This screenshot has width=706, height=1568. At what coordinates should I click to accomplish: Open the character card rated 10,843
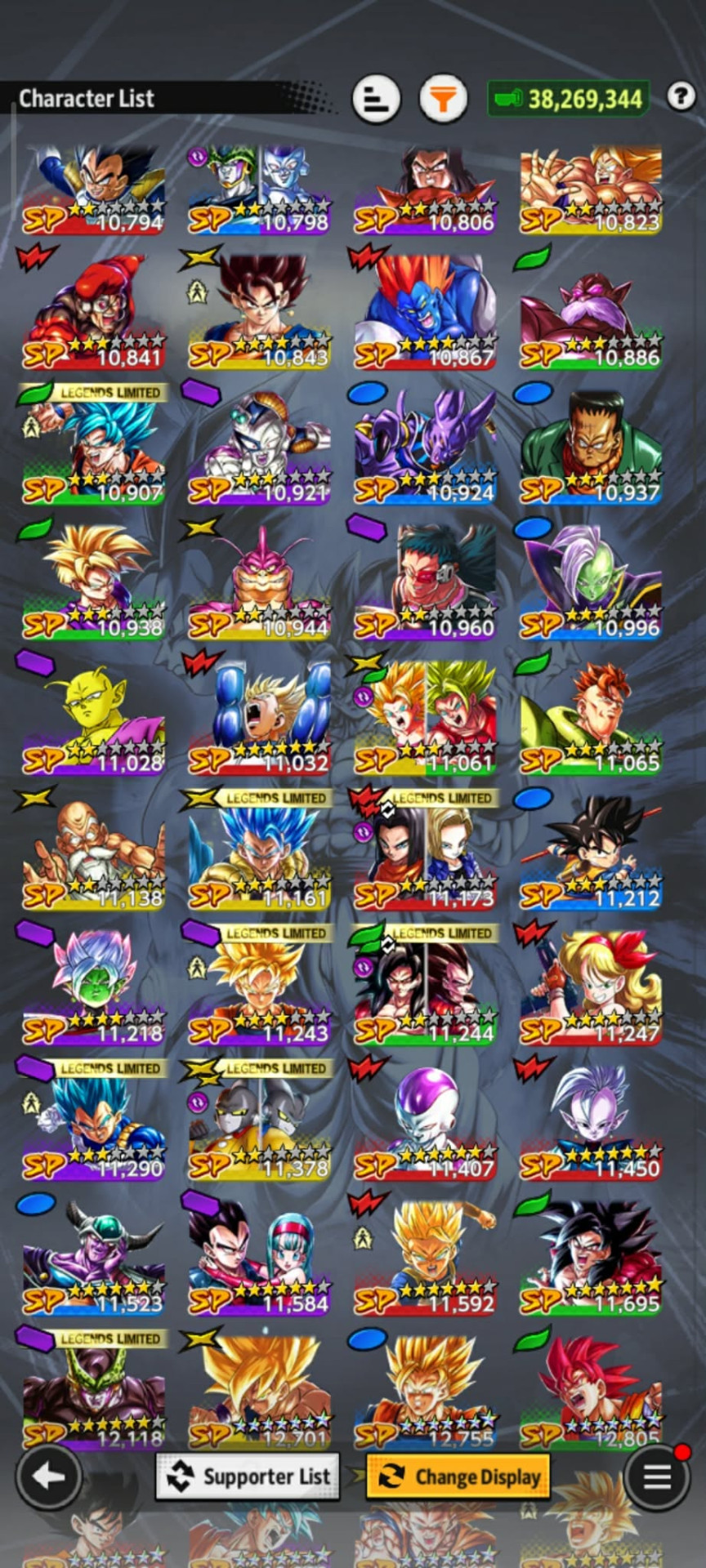259,313
